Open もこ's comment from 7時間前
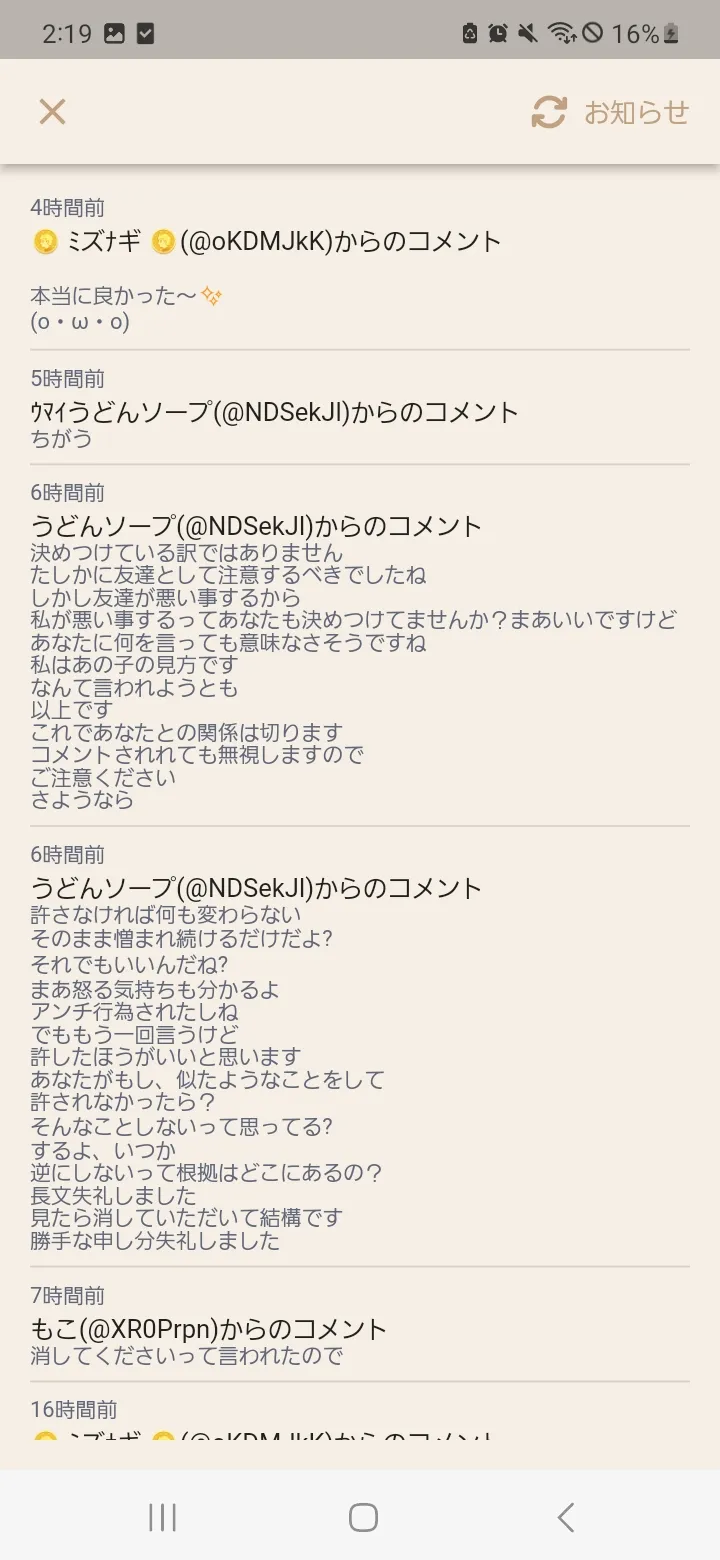The image size is (720, 1560). click(360, 1325)
